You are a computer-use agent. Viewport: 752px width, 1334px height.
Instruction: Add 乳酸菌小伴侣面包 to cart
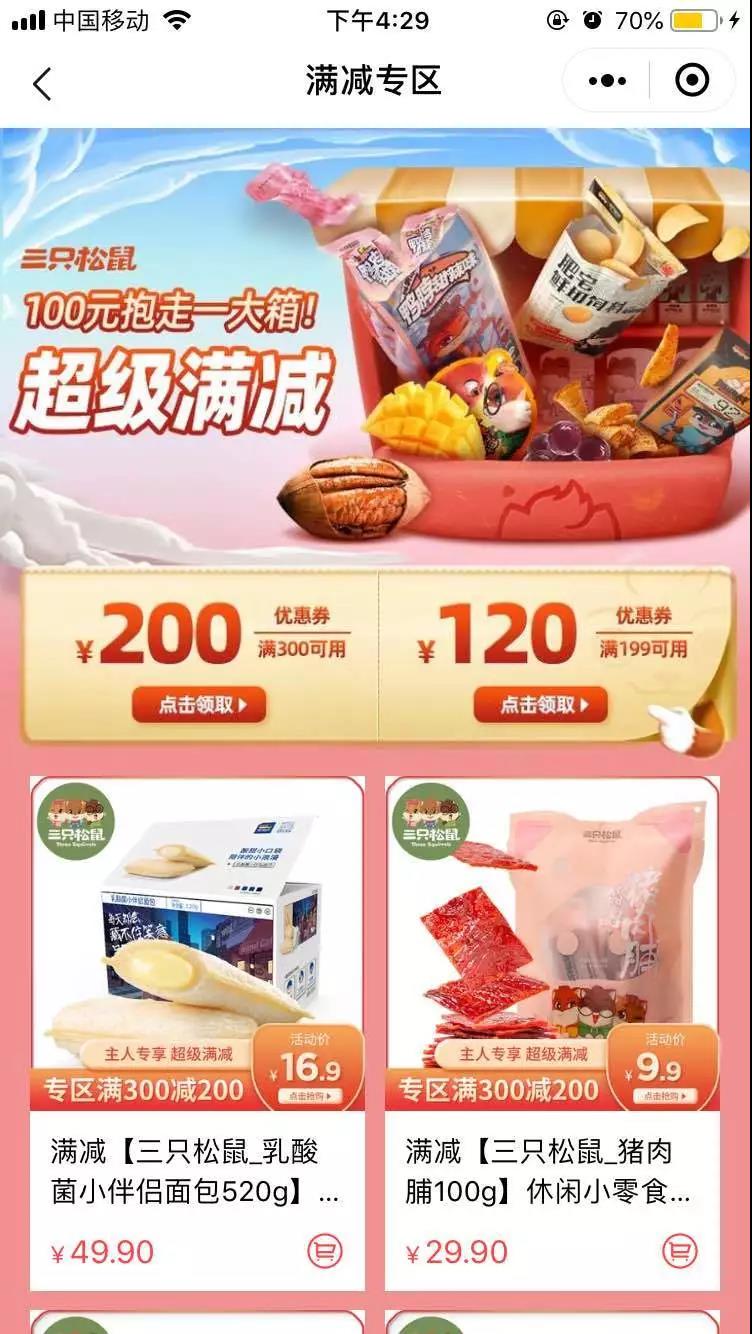pos(325,1250)
